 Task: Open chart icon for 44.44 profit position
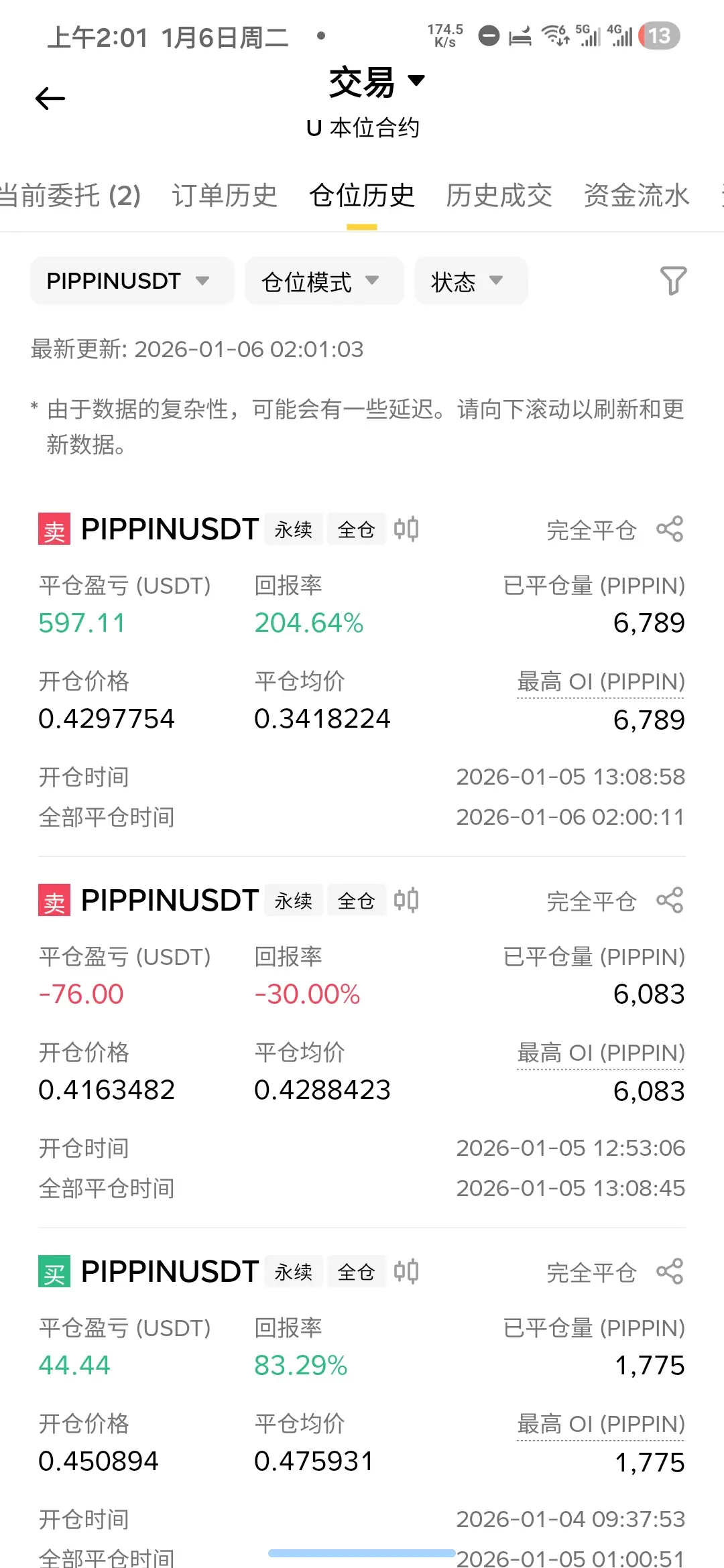tap(406, 1272)
